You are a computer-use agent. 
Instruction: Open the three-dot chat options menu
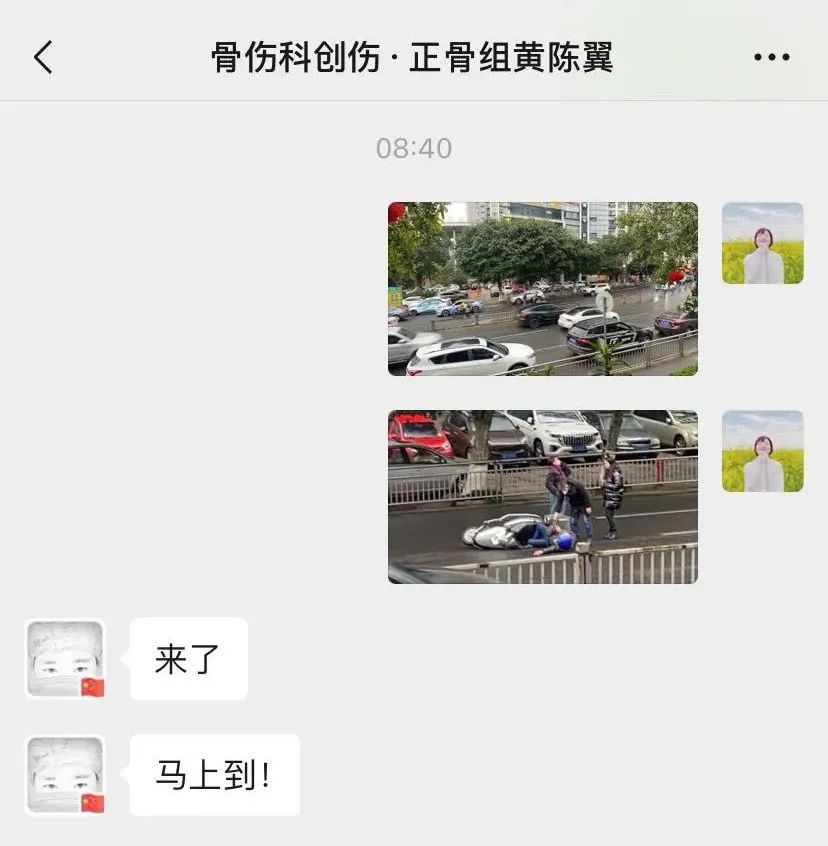pyautogui.click(x=771, y=57)
